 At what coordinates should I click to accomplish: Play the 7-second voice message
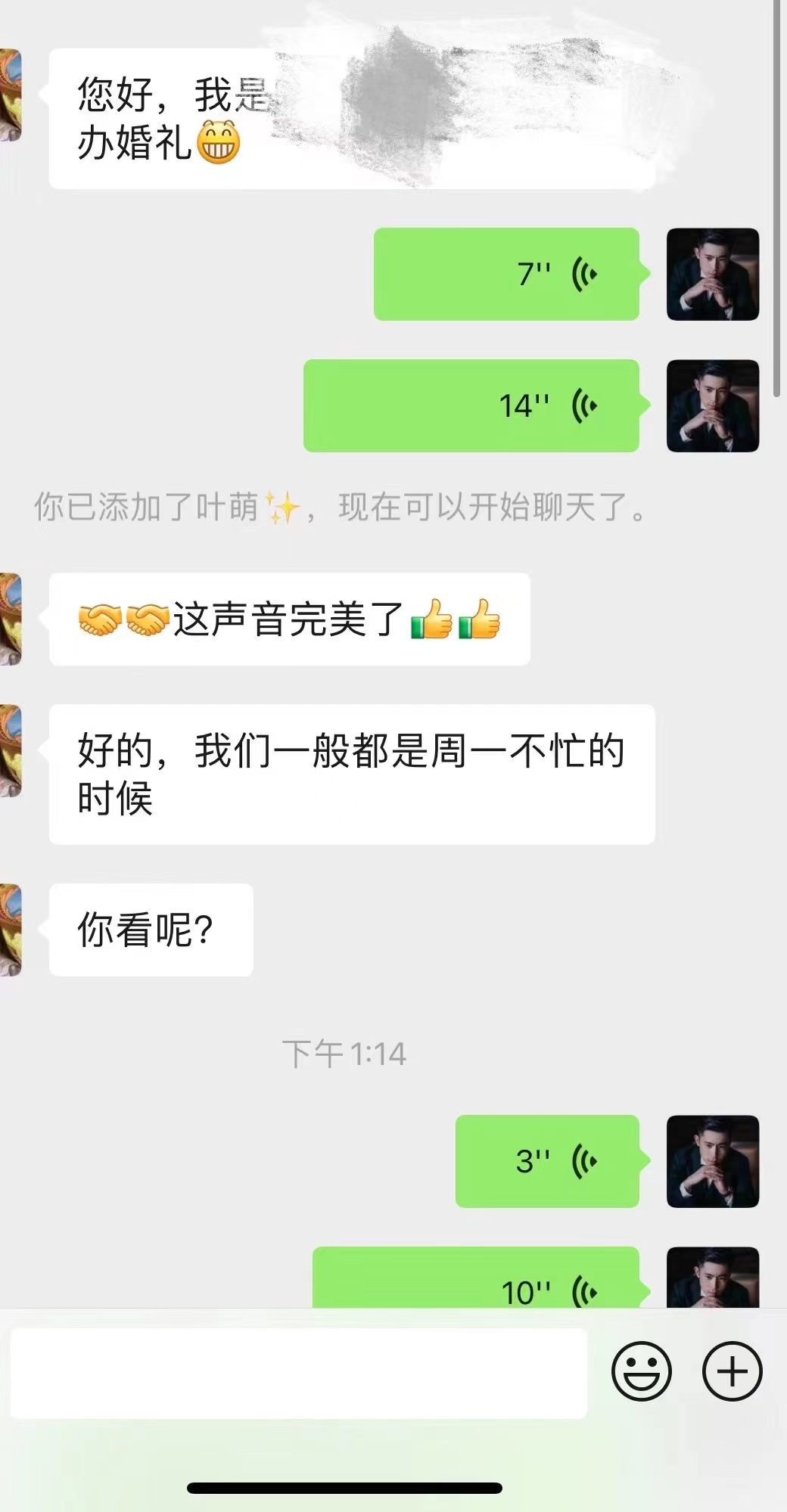(x=507, y=274)
